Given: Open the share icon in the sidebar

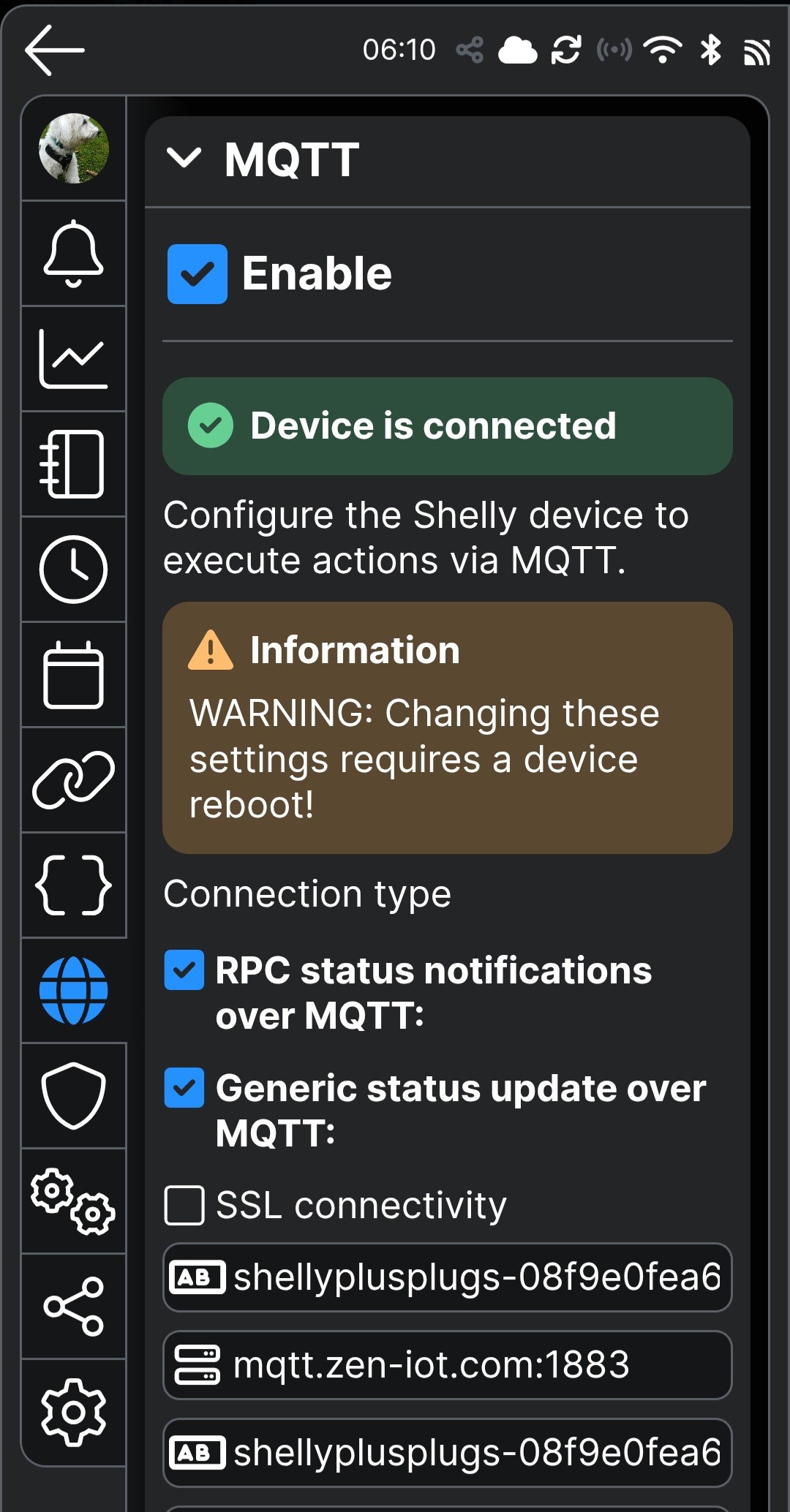Looking at the screenshot, I should pos(74,1306).
